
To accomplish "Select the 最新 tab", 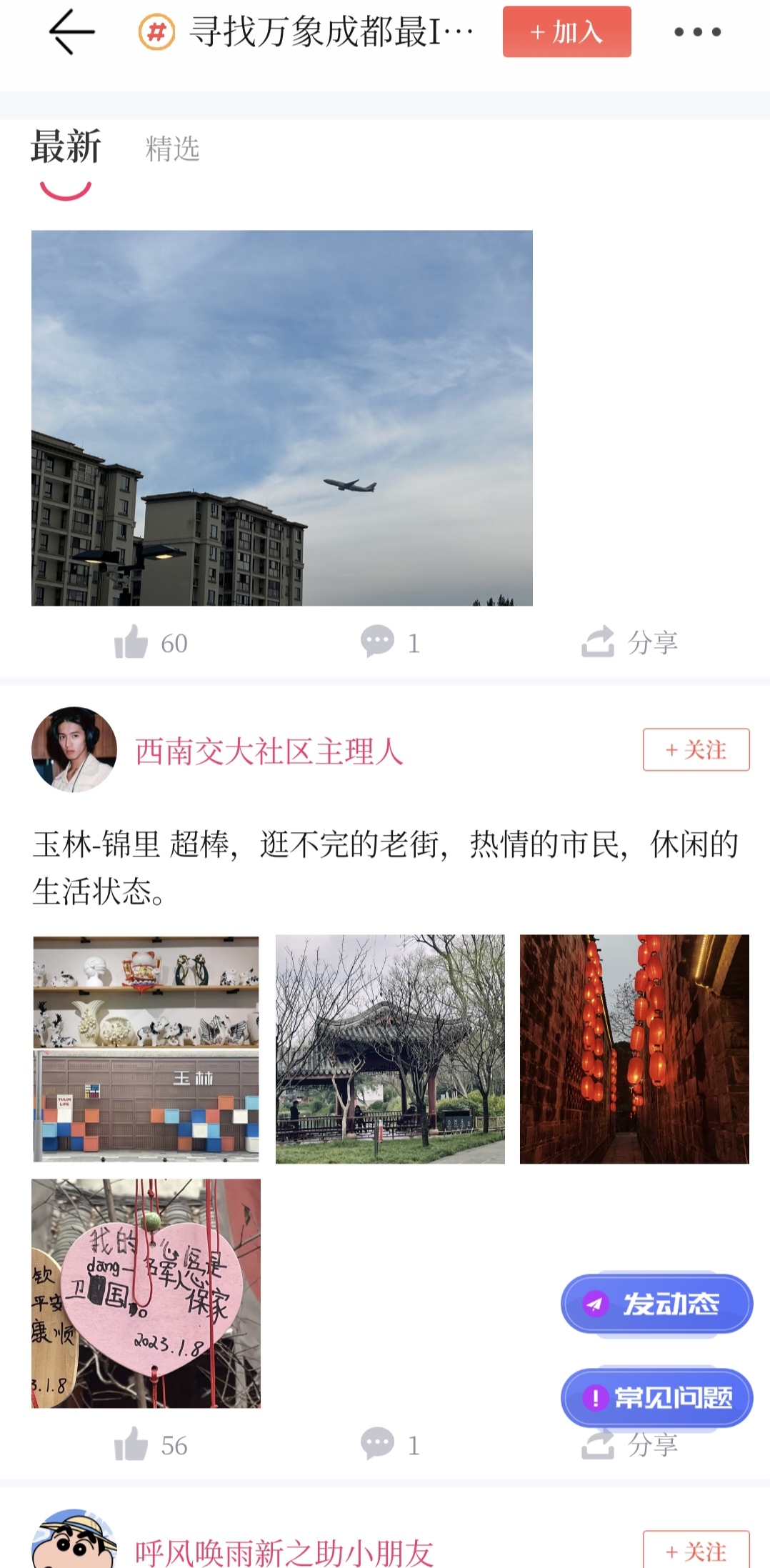I will pos(66,147).
